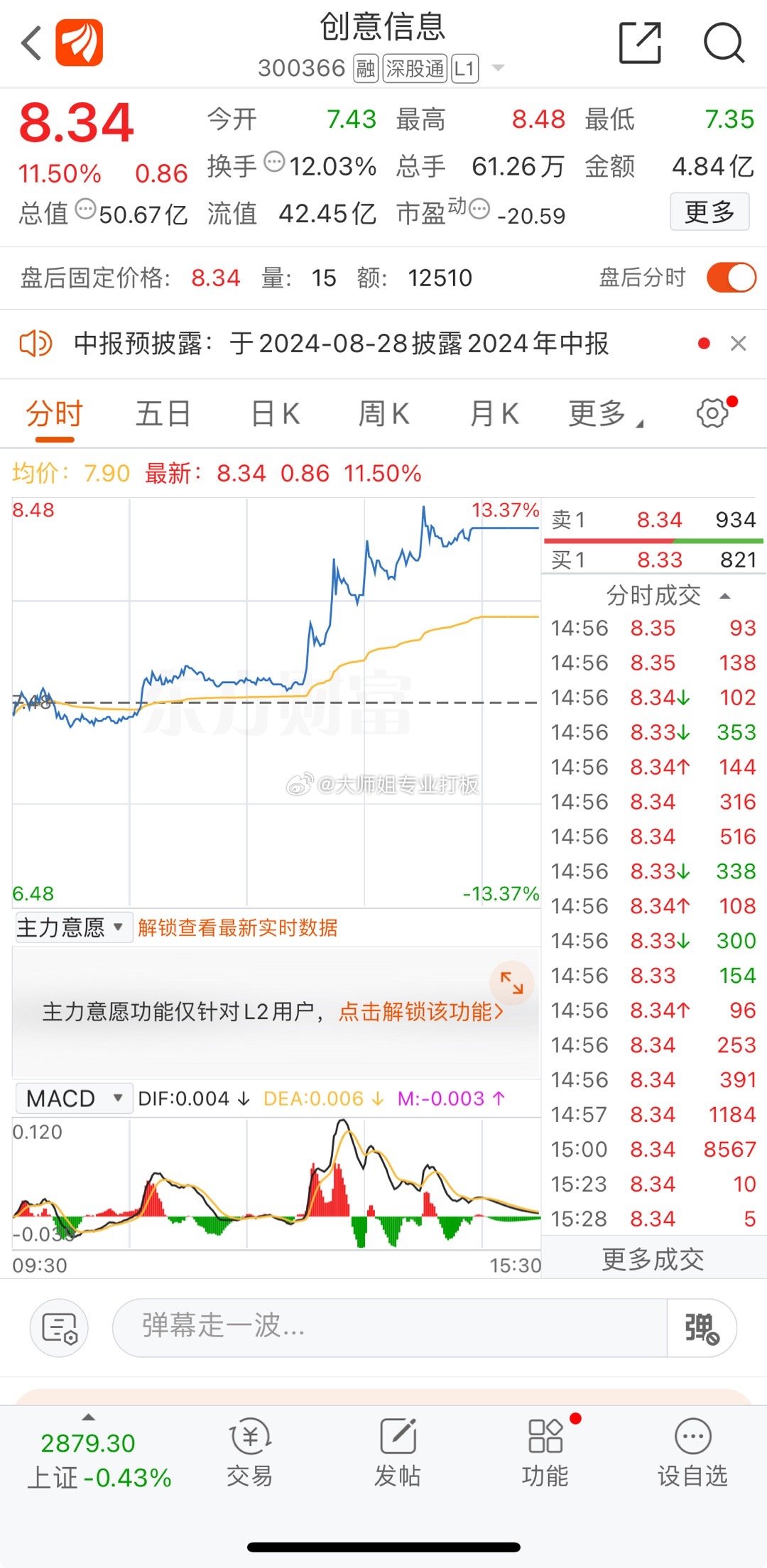This screenshot has width=767, height=1568.
Task: Switch to the 日K chart tab
Action: click(x=276, y=414)
